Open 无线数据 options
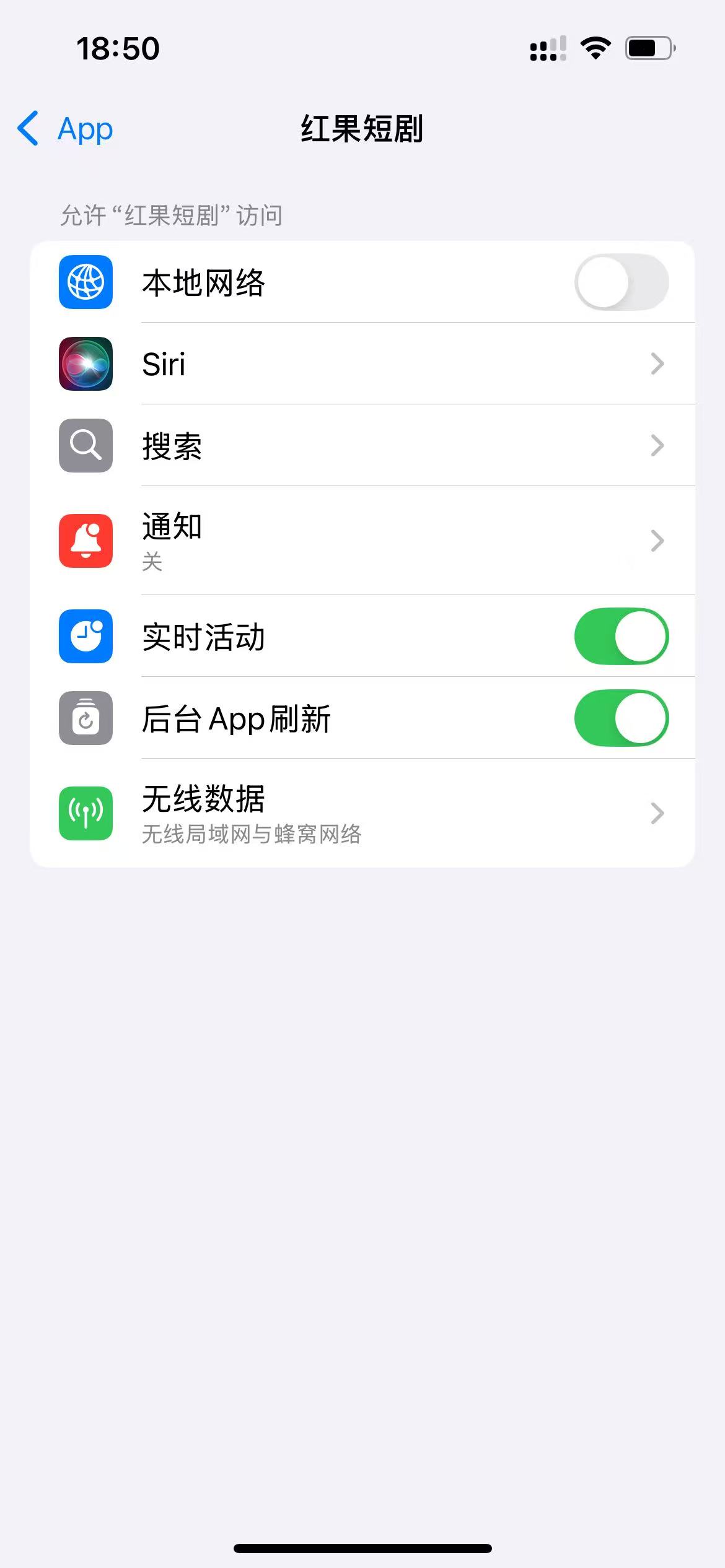The height and width of the screenshot is (1568, 725). click(362, 813)
